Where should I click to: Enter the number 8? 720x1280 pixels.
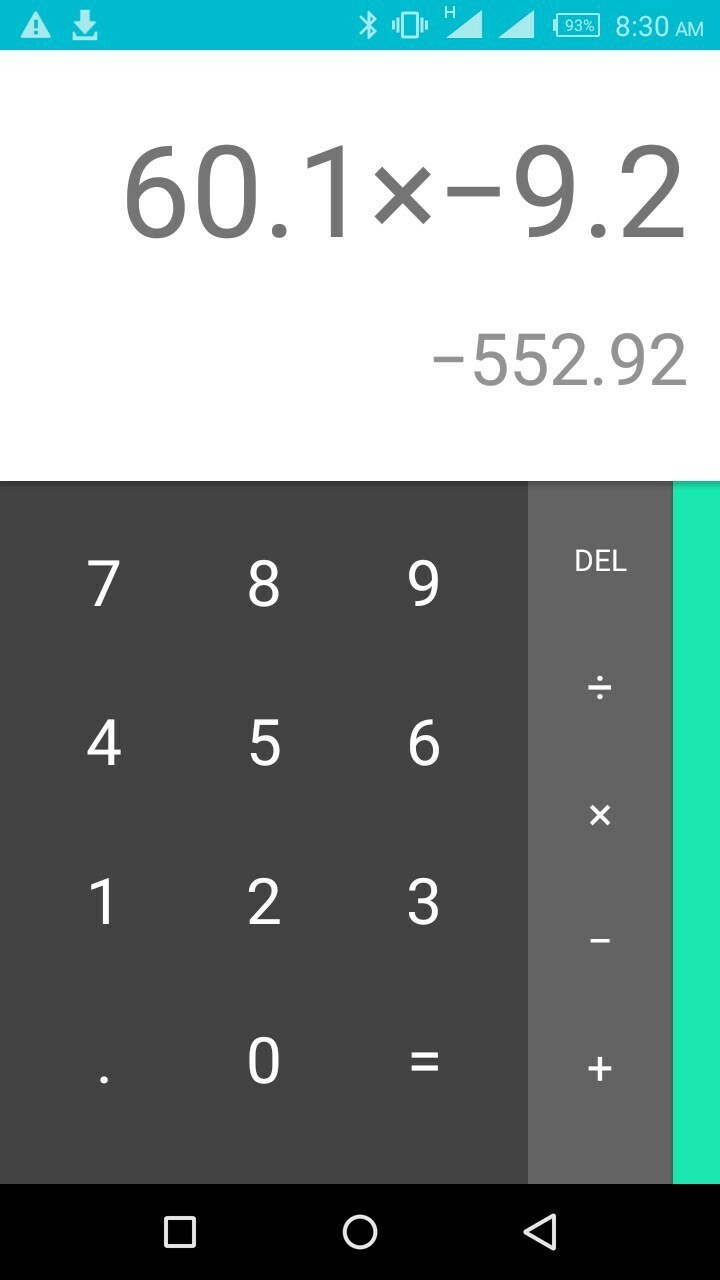pos(264,583)
